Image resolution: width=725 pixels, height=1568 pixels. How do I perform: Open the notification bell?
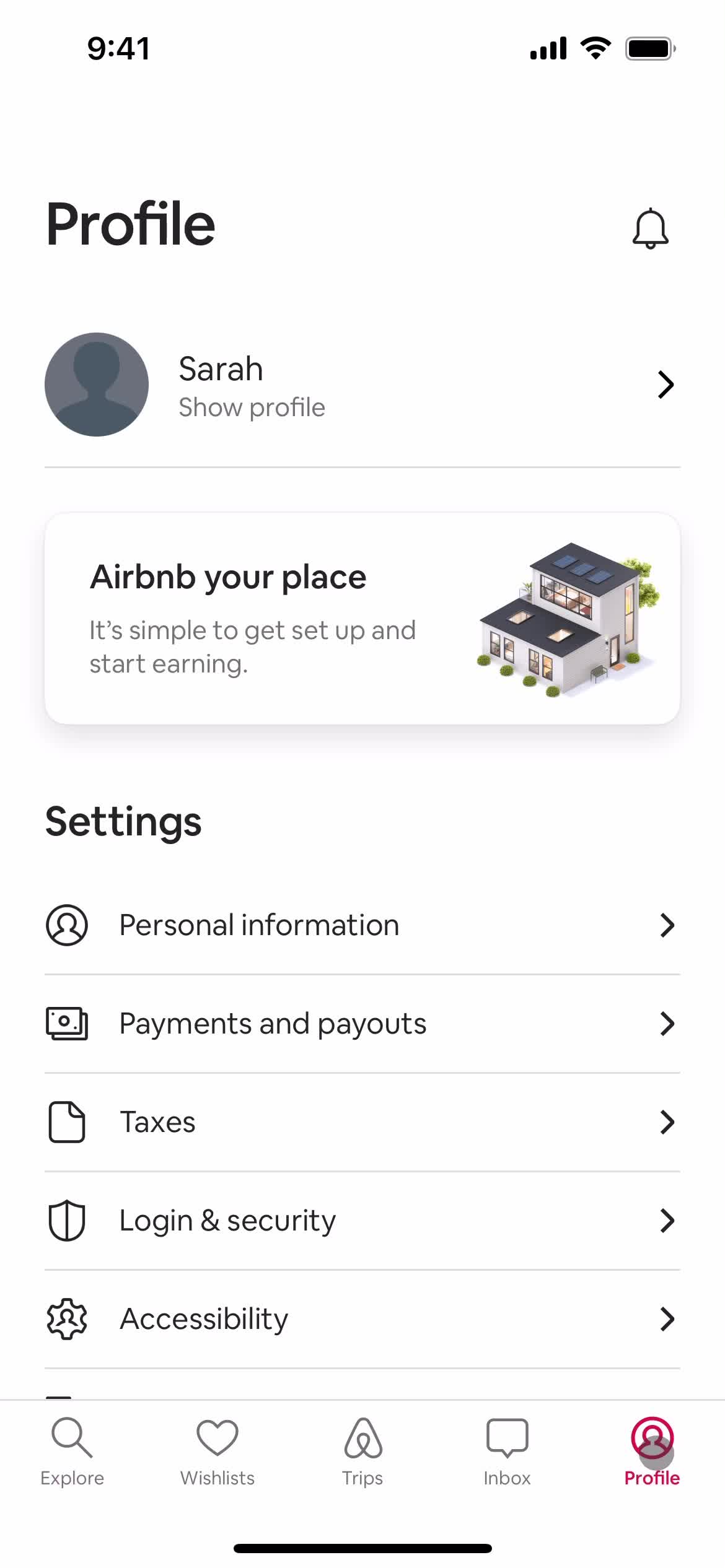651,229
